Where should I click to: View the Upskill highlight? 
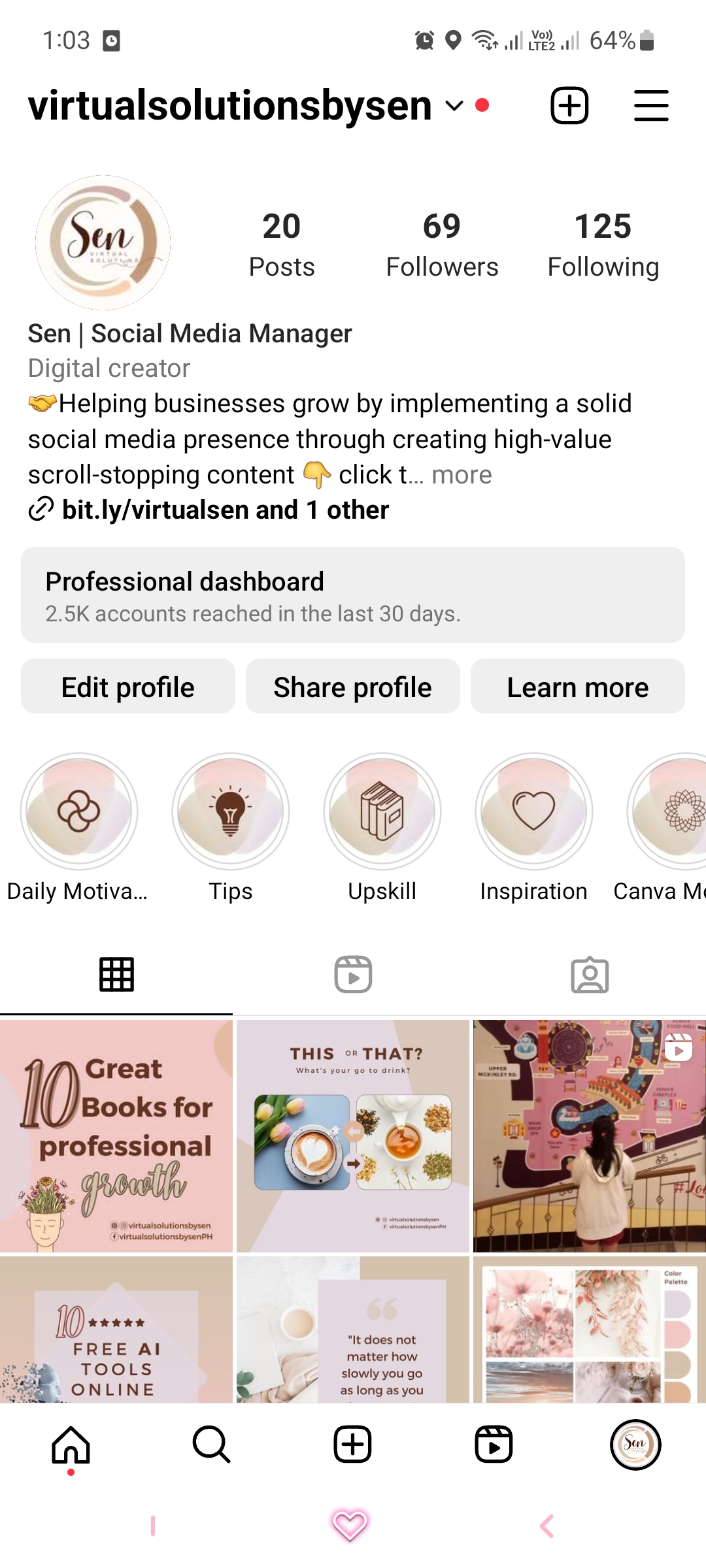382,811
